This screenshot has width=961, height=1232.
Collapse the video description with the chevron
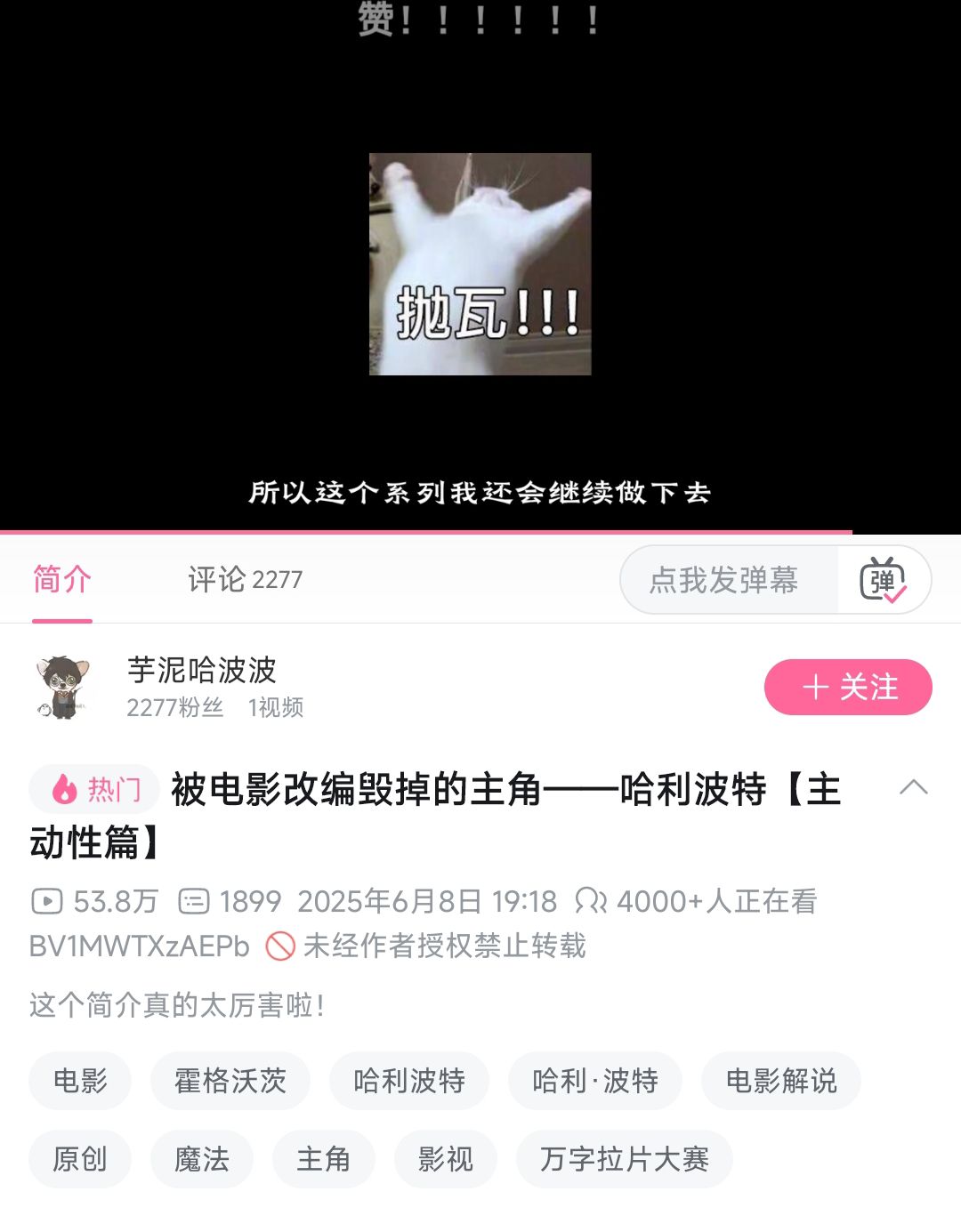click(913, 787)
